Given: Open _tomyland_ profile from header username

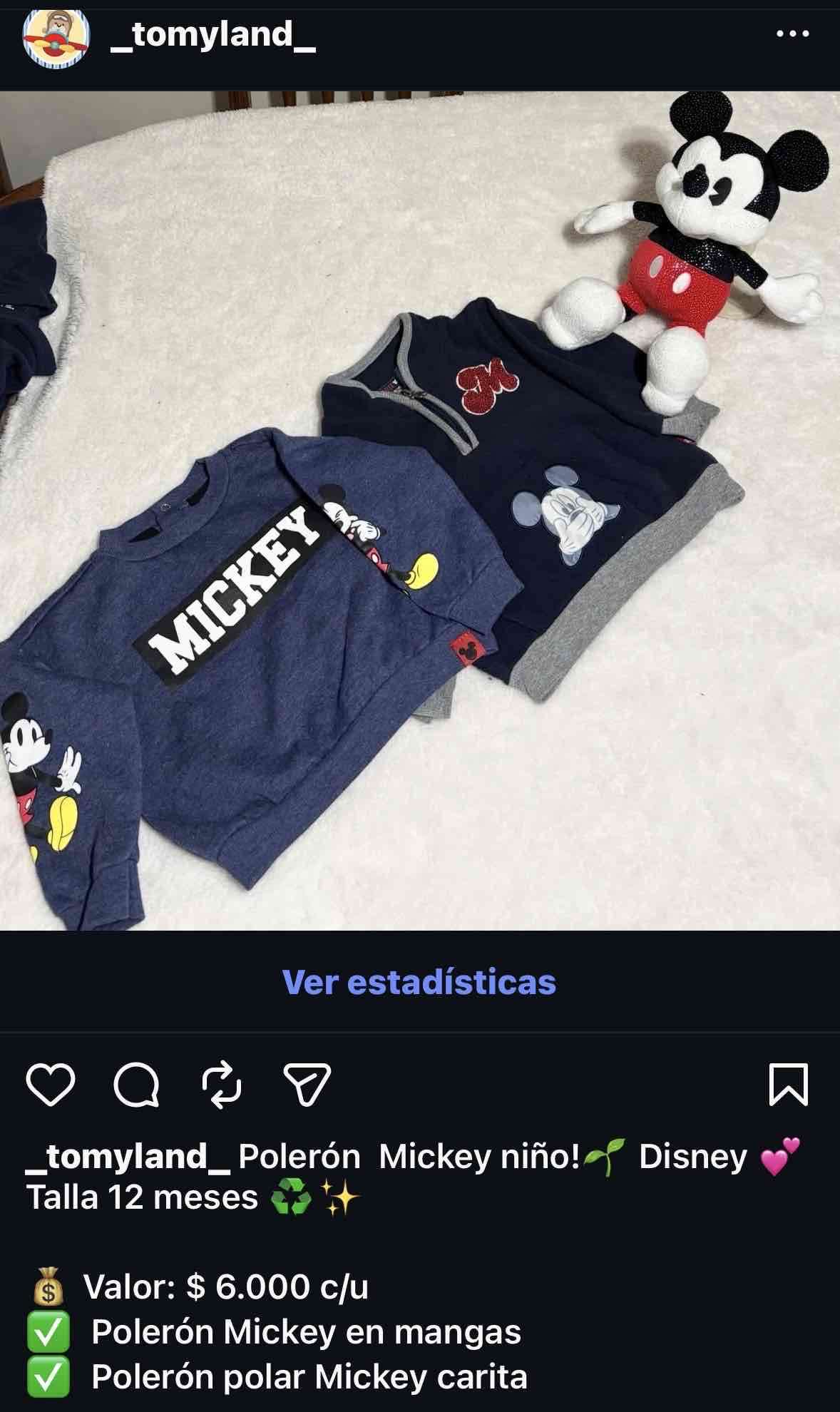Looking at the screenshot, I should [x=212, y=34].
